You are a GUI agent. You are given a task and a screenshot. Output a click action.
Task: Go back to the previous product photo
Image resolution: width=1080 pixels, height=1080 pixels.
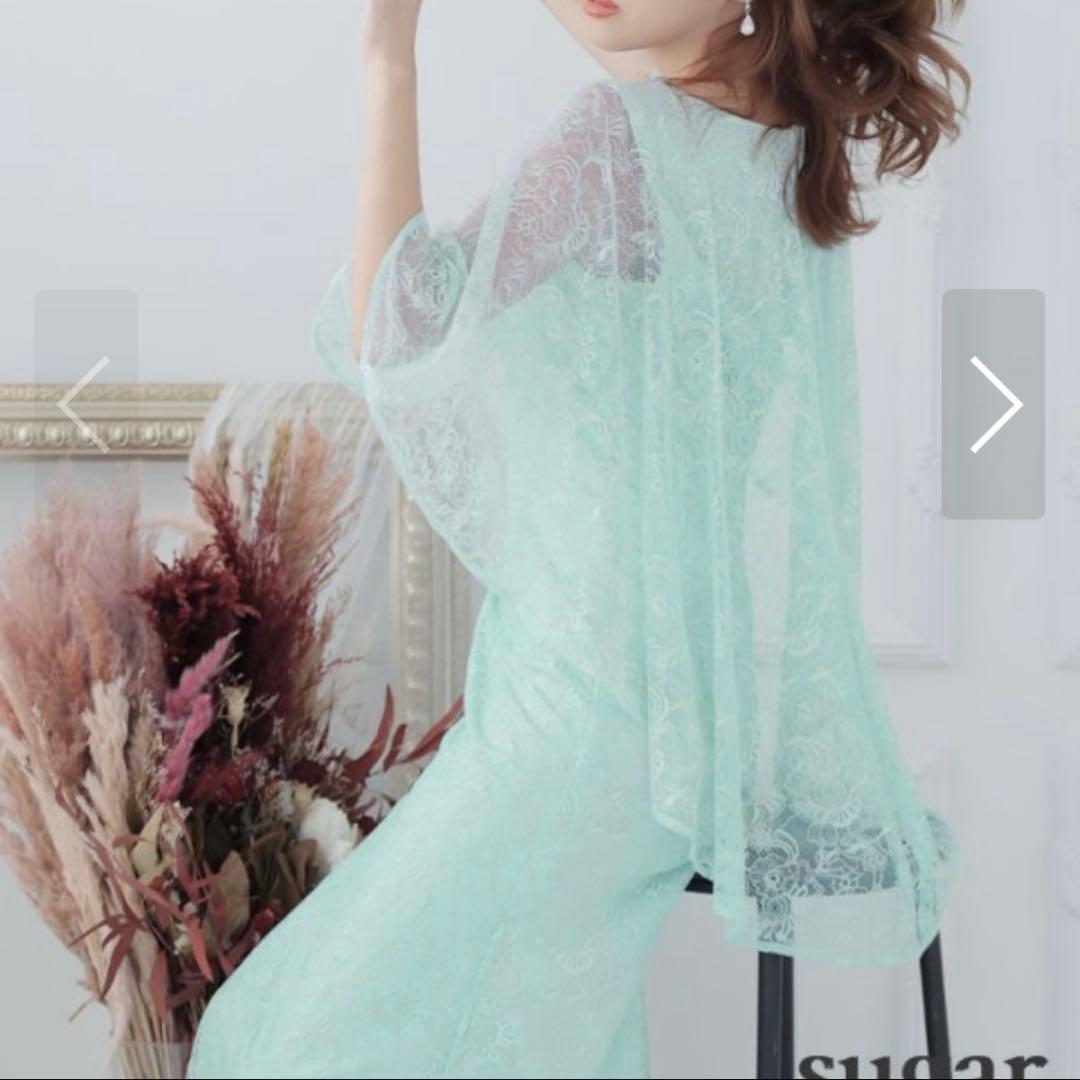(x=86, y=404)
